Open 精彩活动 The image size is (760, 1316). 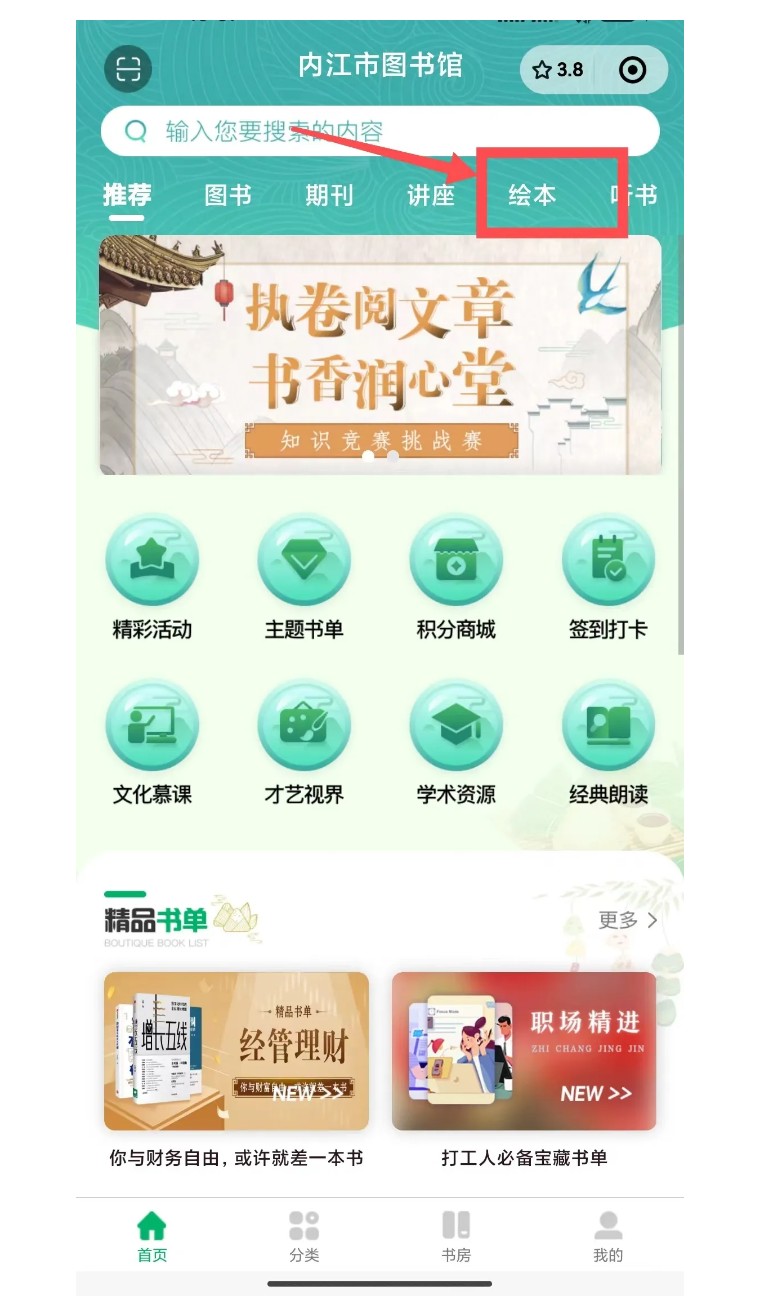(152, 575)
